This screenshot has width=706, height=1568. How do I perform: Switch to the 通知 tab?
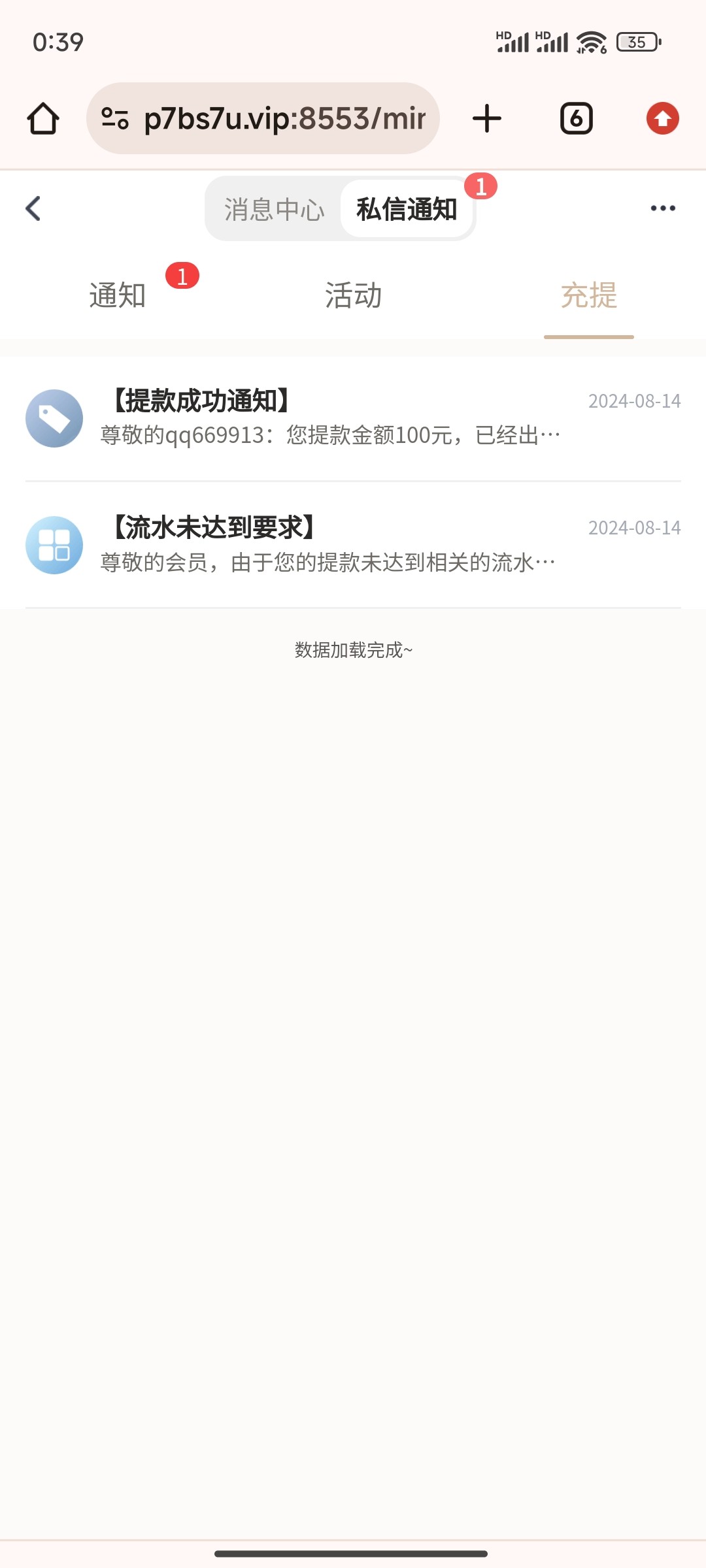118,295
